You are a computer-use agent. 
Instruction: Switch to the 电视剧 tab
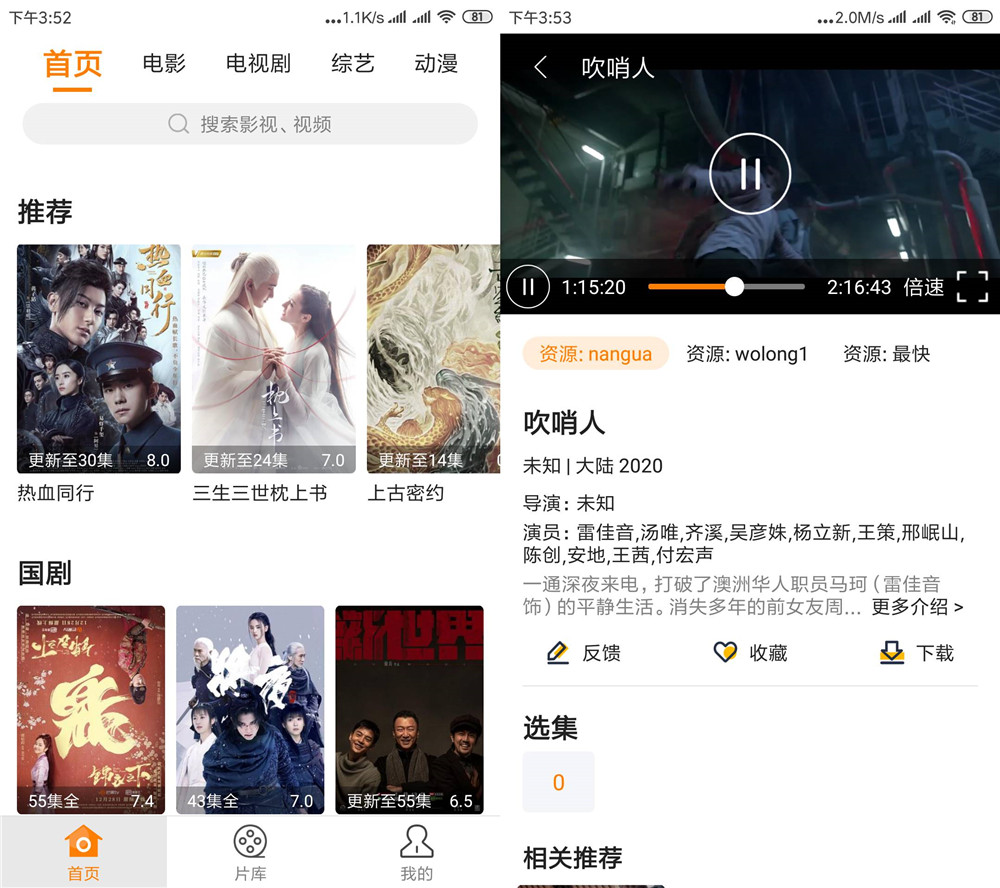pyautogui.click(x=258, y=64)
